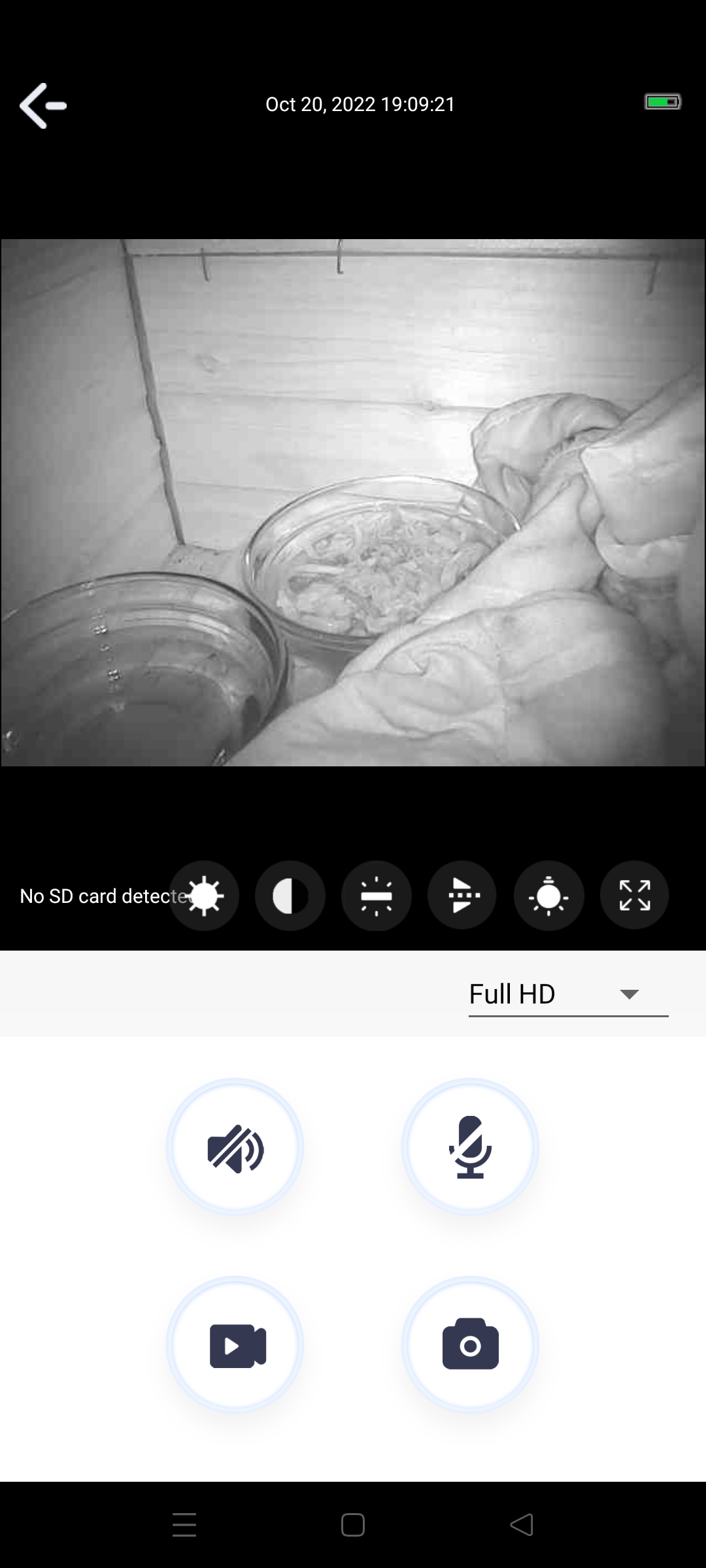Toggle the camera light bulb icon
This screenshot has width=706, height=1568.
tap(548, 896)
